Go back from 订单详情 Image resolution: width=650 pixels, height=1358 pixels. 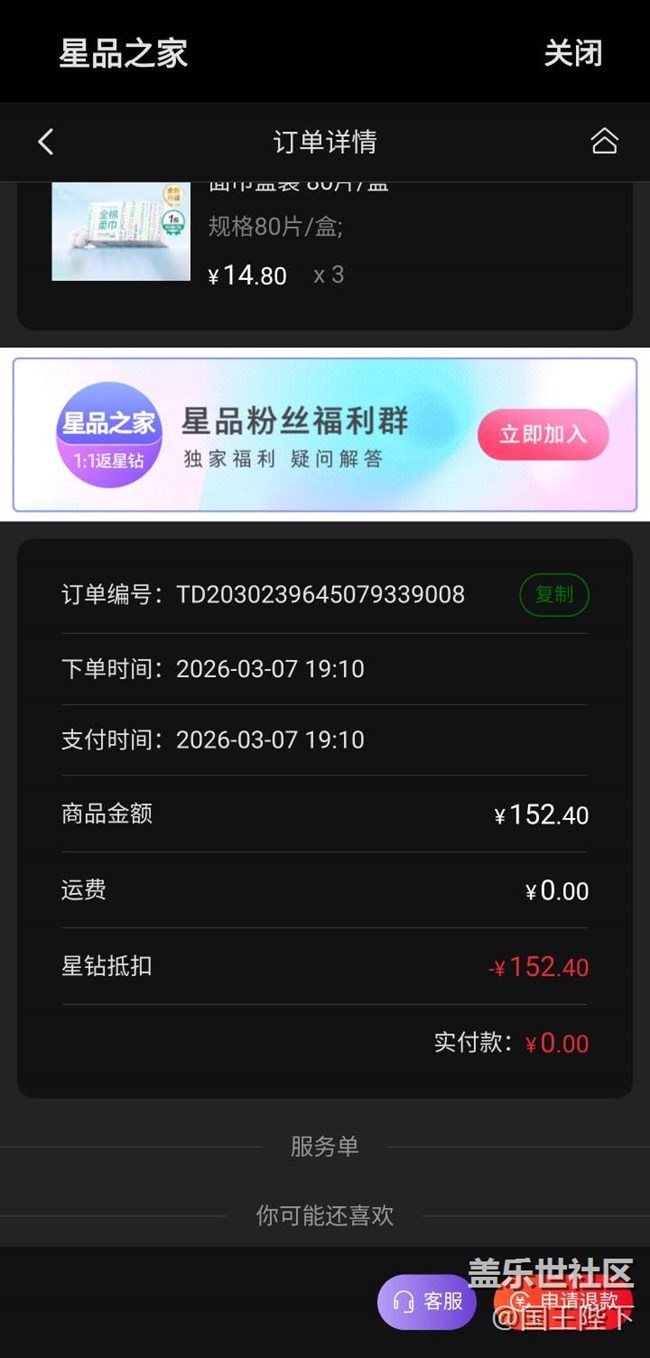click(45, 142)
